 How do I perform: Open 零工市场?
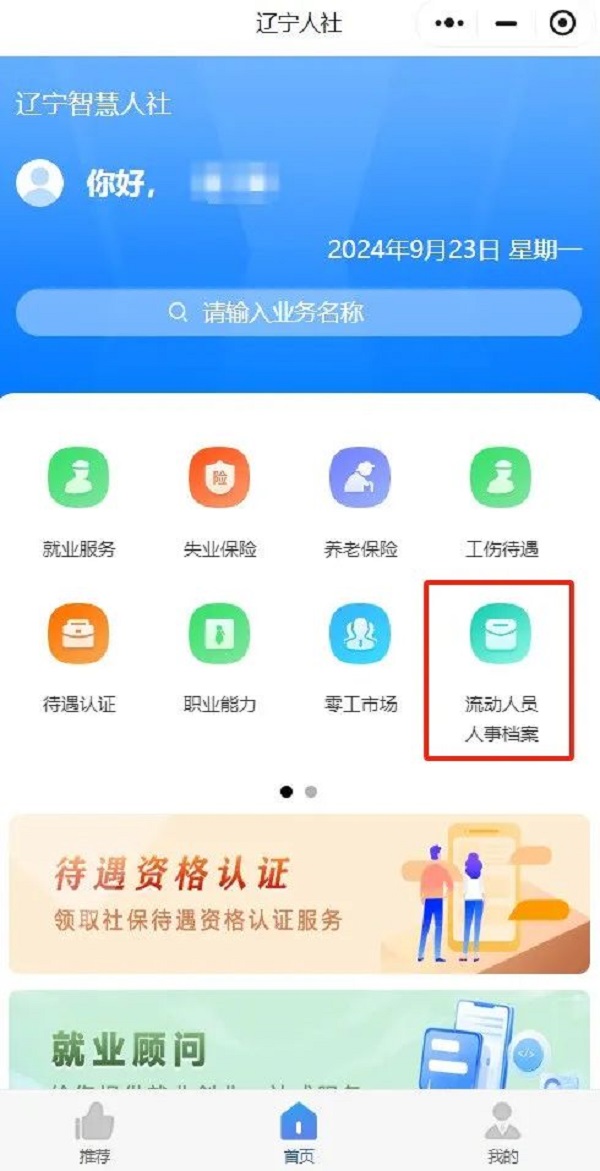click(x=360, y=657)
